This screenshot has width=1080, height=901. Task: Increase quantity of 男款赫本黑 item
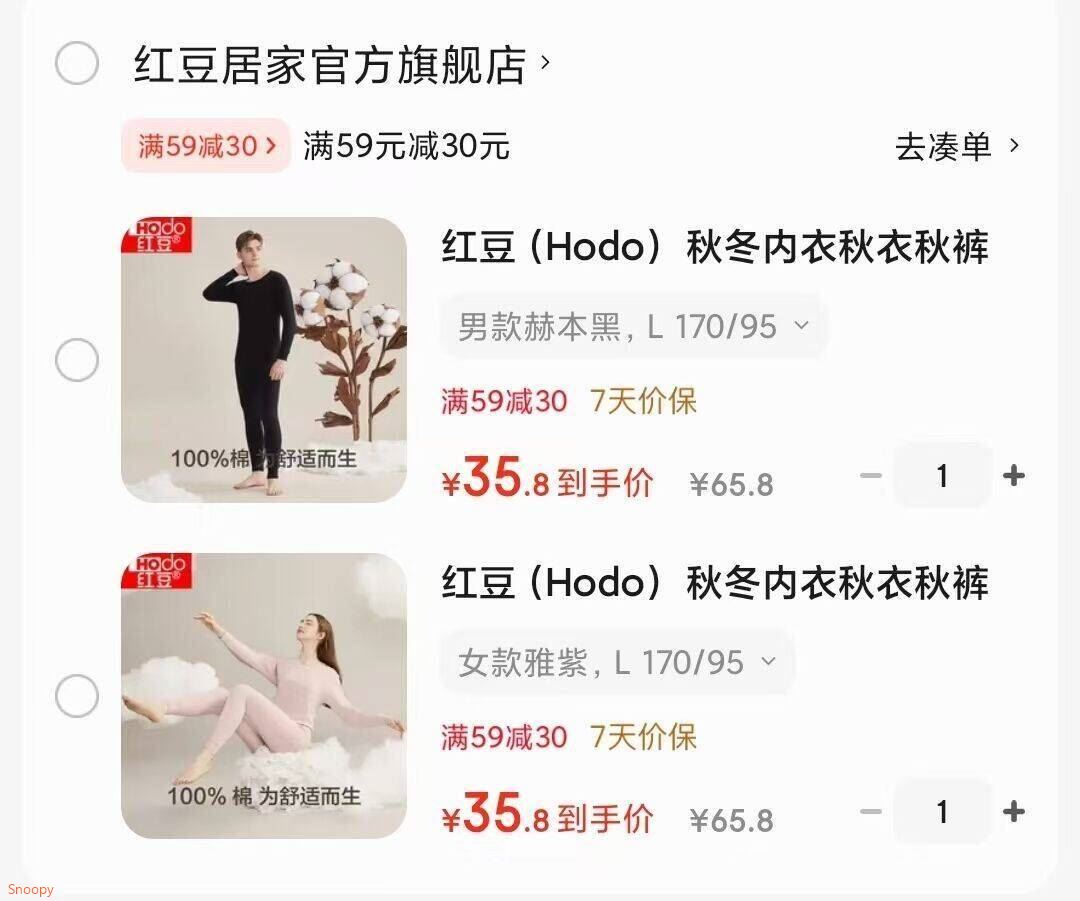click(1013, 476)
